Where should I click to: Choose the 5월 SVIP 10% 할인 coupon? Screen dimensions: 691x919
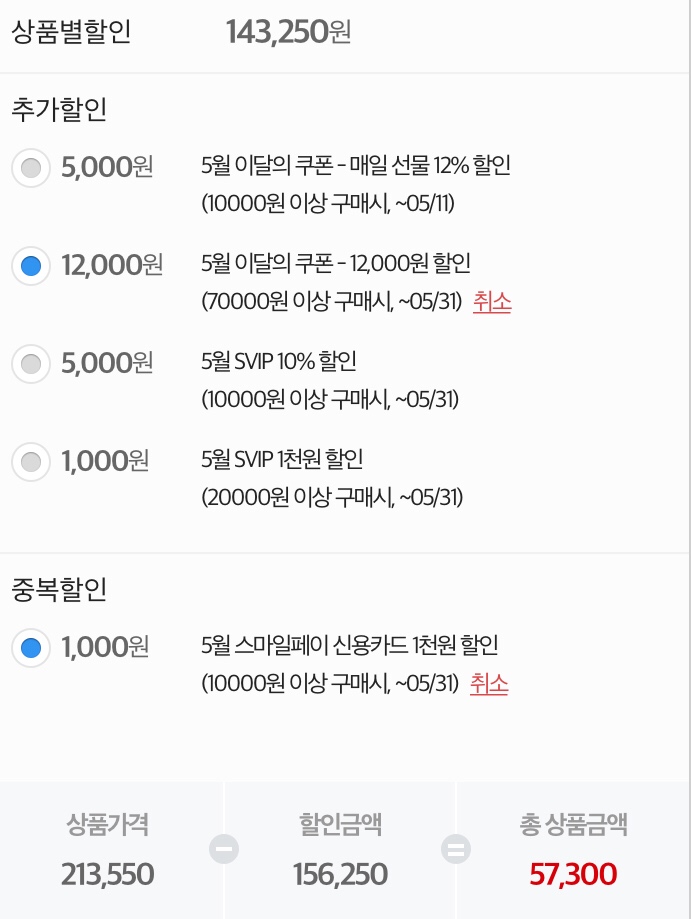(31, 363)
